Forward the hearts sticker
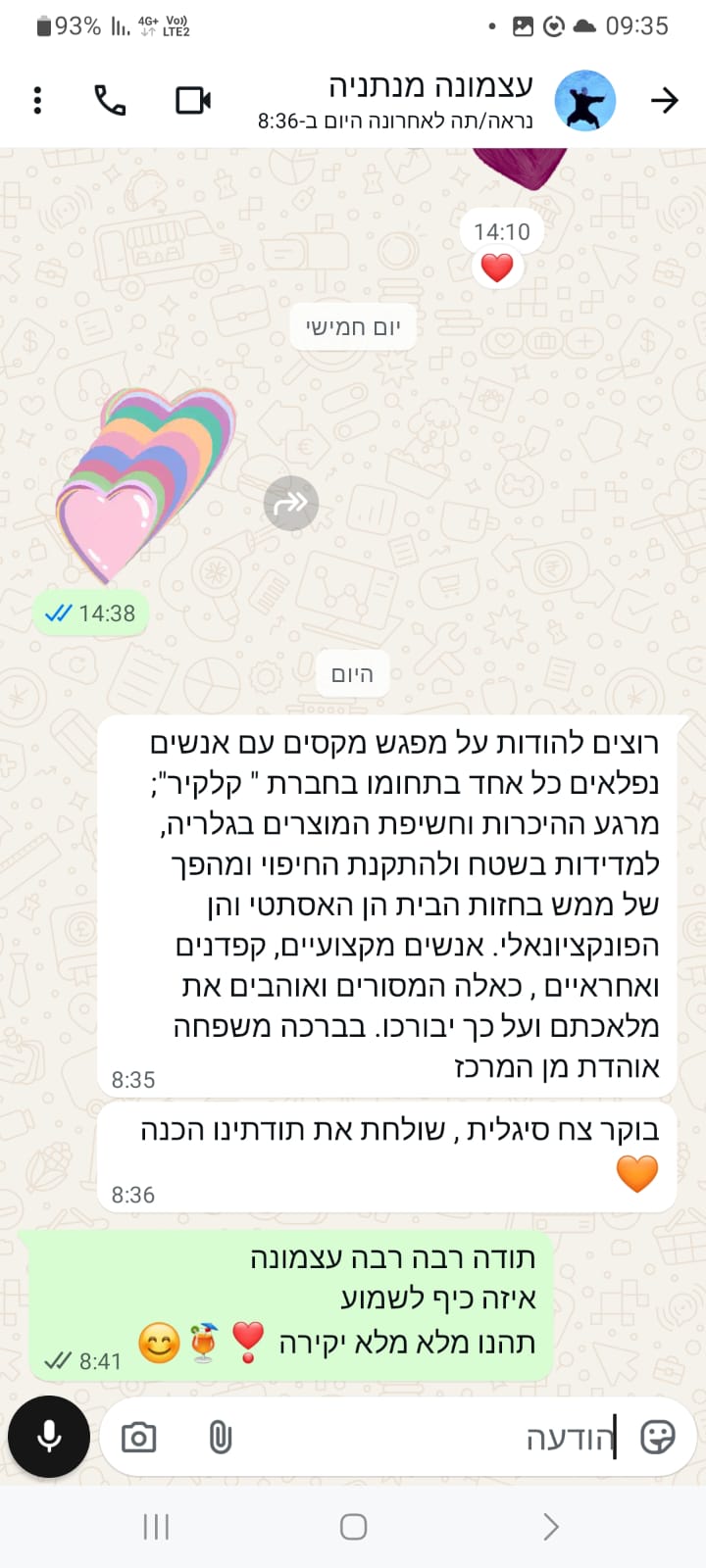Screen dimensions: 706x1568 click(291, 503)
